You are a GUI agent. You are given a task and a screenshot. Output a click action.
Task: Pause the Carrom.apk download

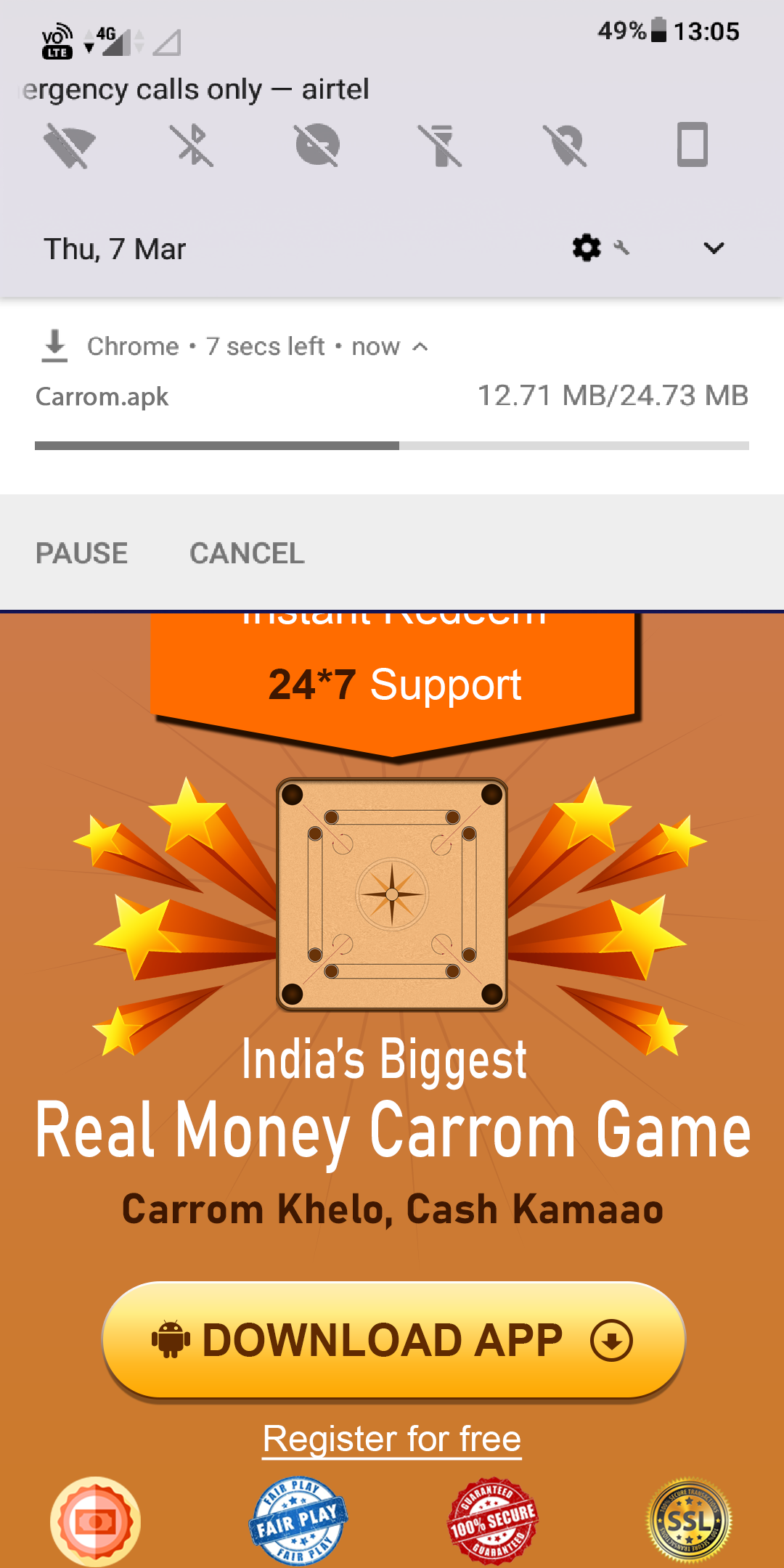point(81,553)
